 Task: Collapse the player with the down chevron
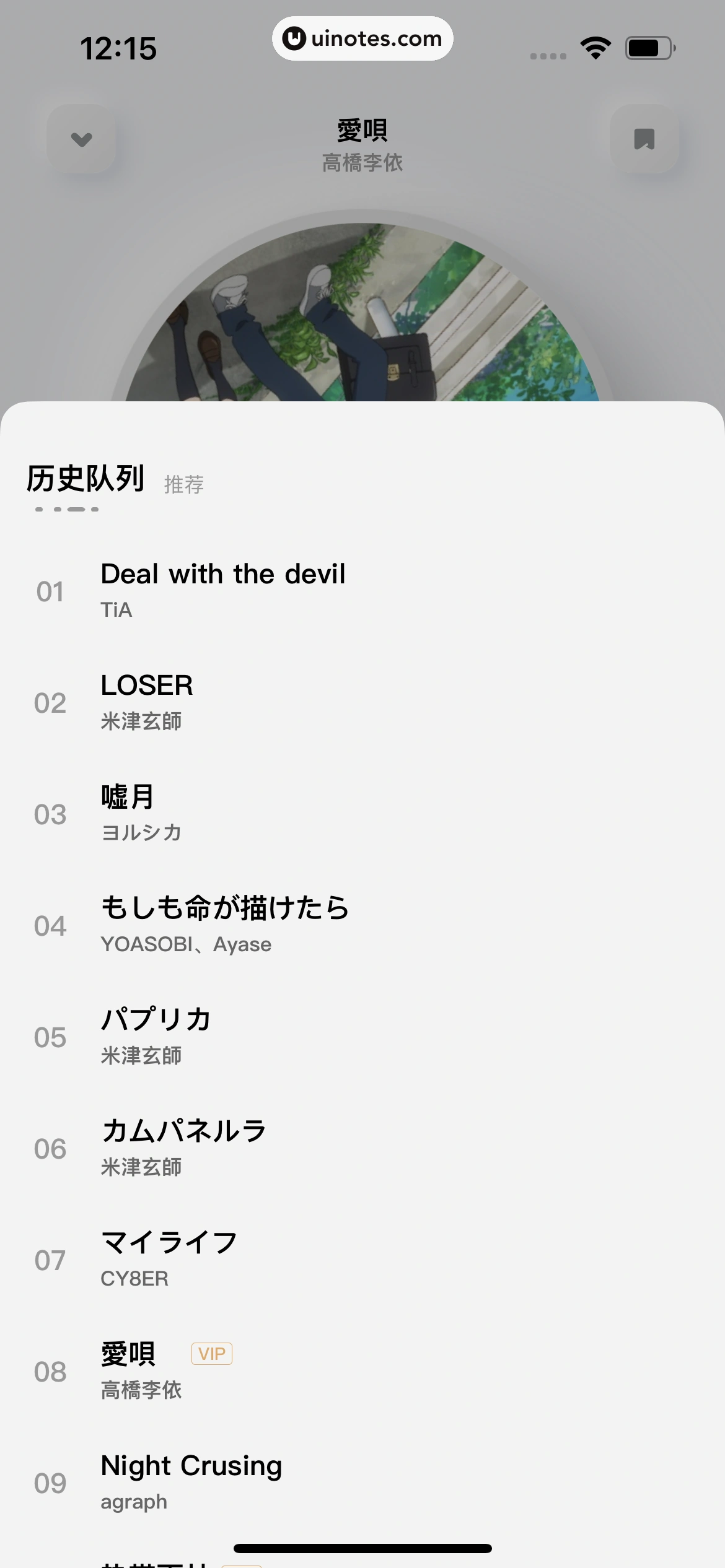pyautogui.click(x=81, y=140)
